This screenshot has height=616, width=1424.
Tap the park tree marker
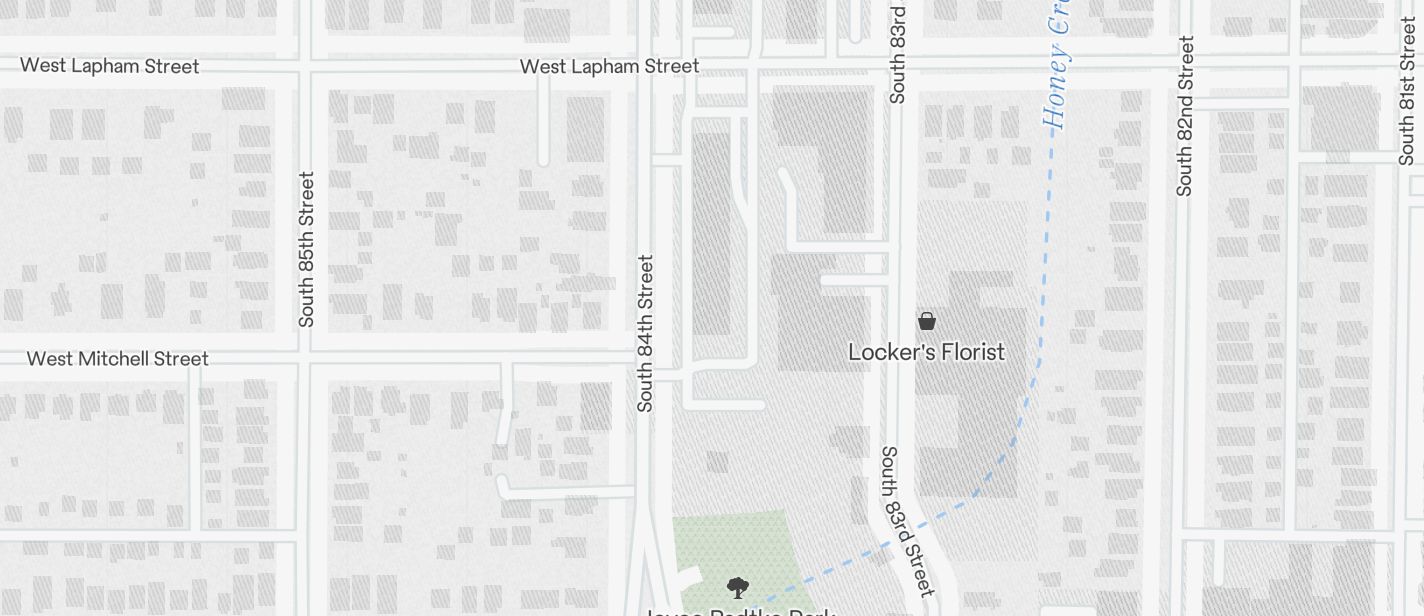coord(738,588)
